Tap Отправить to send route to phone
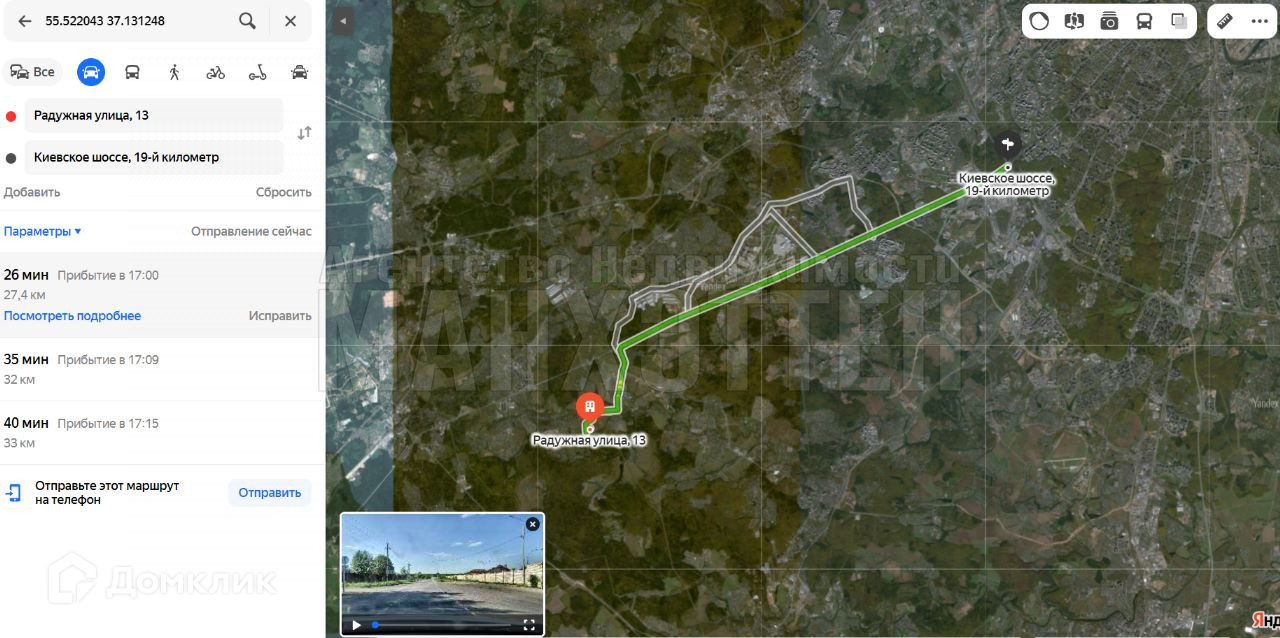Screen dimensions: 1280x638 tap(269, 493)
